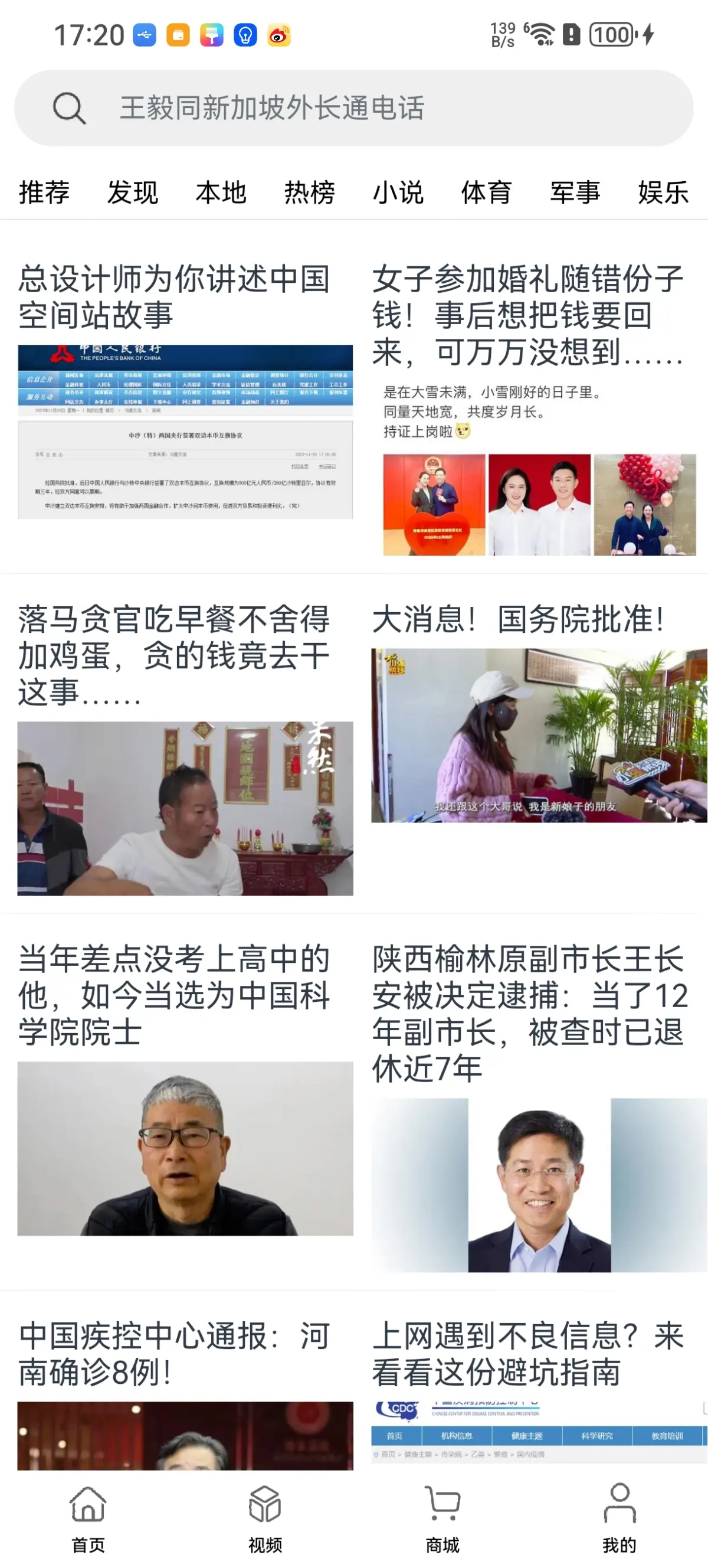Read the article 陕西榆林原副市长王长安被决定逮捕

[x=529, y=1014]
